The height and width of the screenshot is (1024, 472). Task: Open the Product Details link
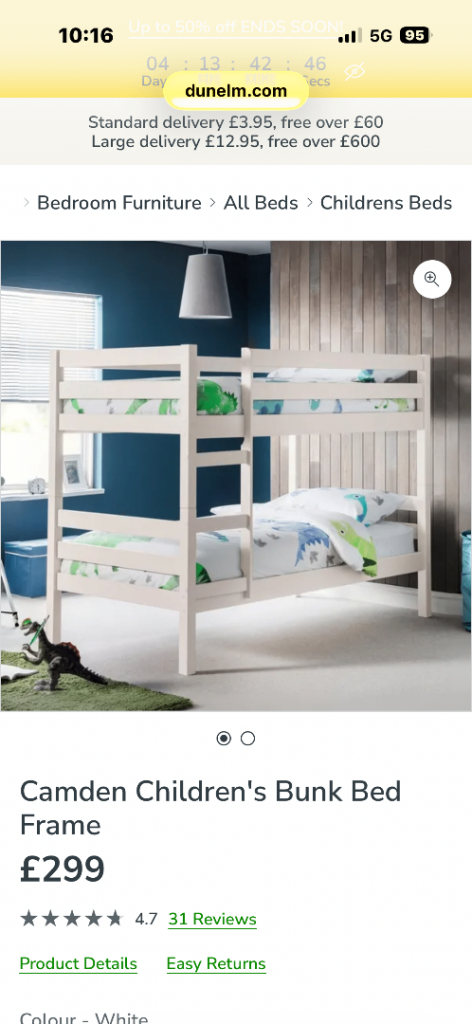click(x=78, y=963)
